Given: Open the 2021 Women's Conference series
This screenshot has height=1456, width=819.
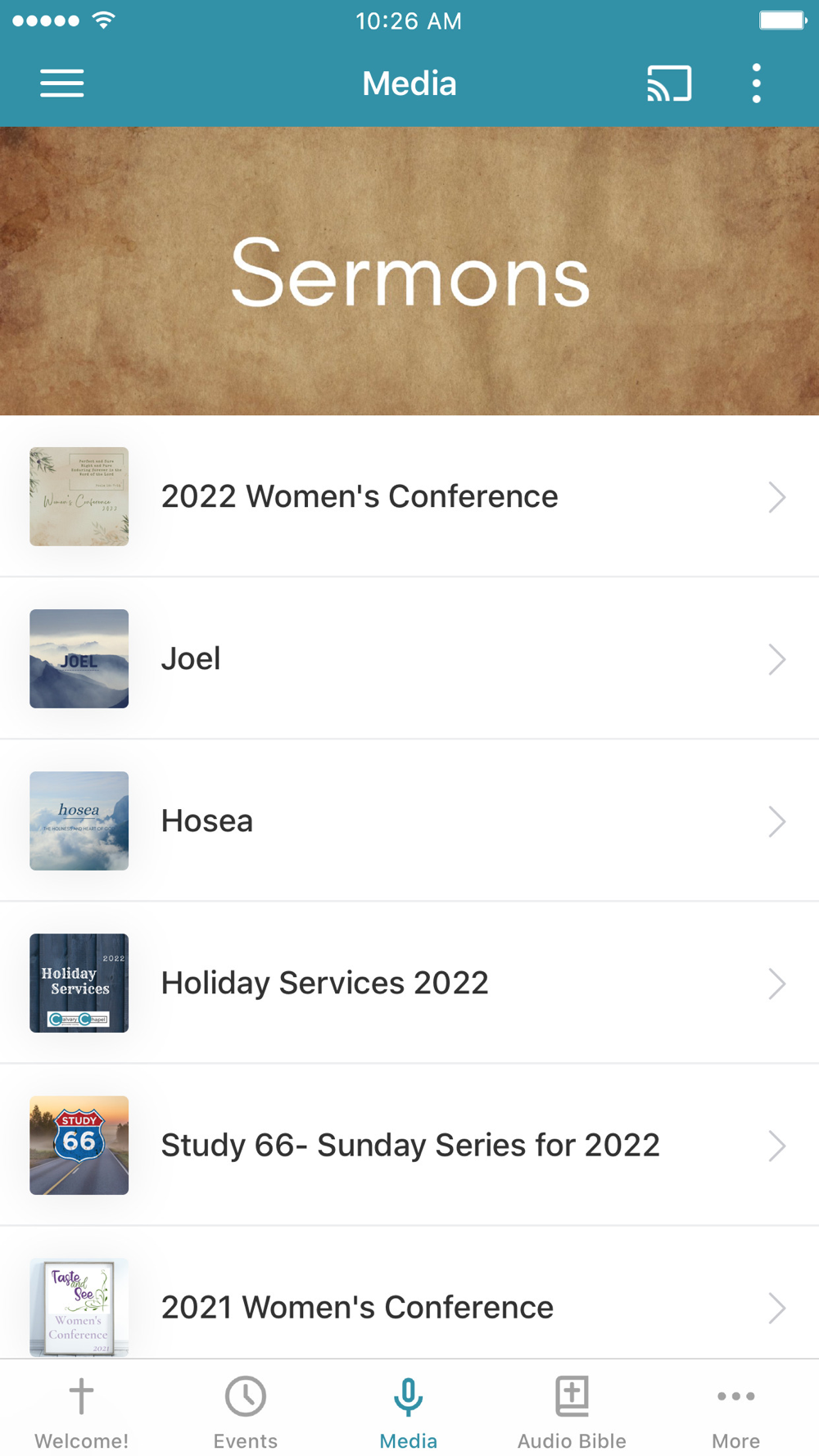Looking at the screenshot, I should pyautogui.click(x=409, y=1307).
